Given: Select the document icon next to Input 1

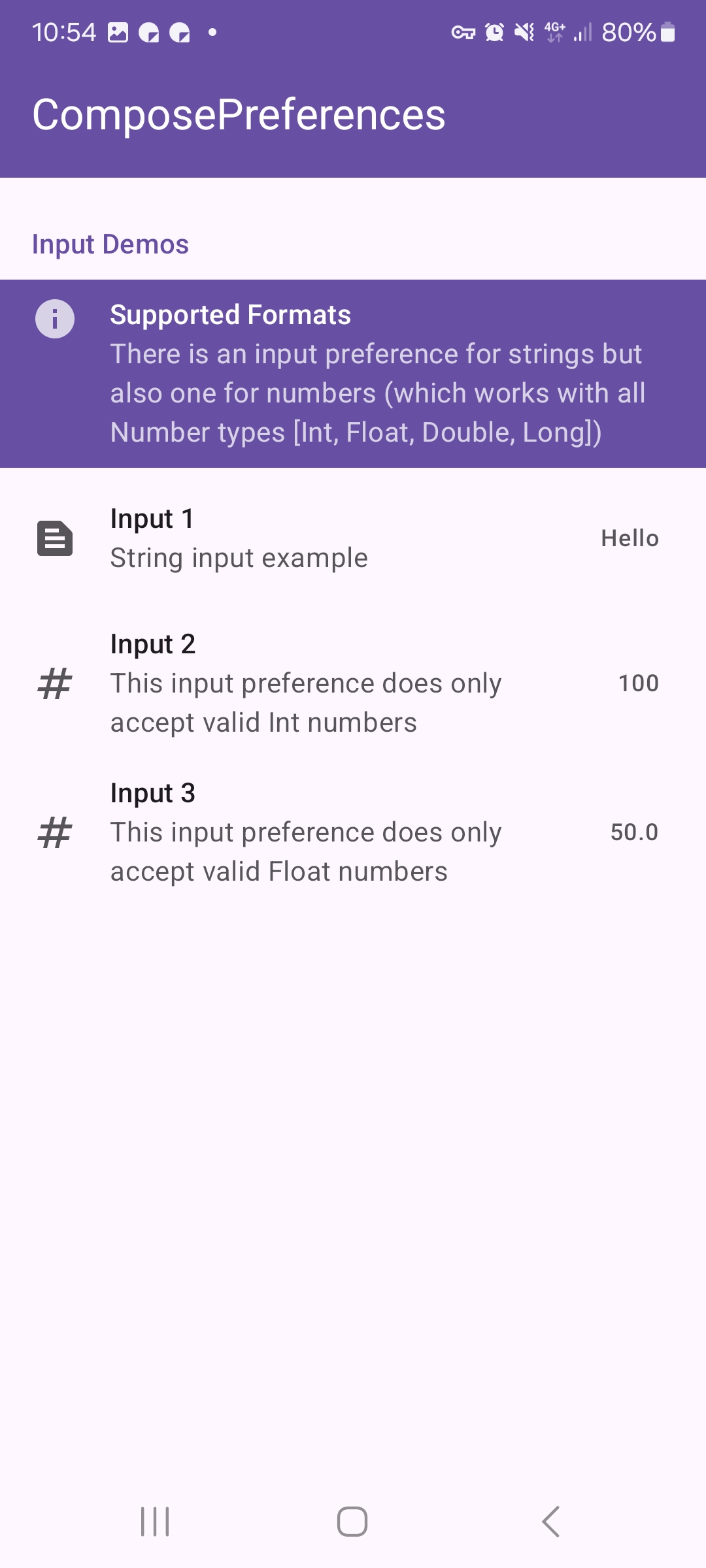Looking at the screenshot, I should click(x=54, y=538).
